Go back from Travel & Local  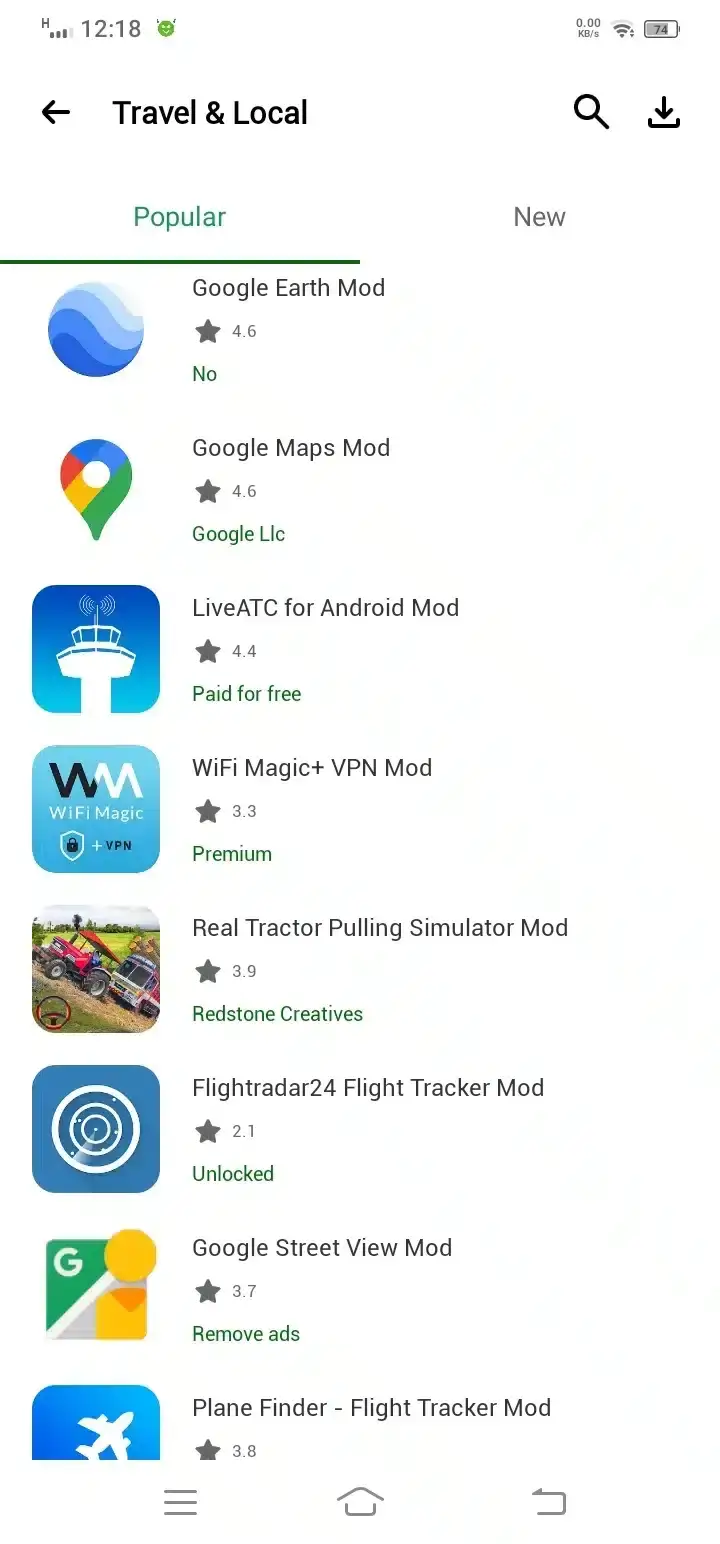pos(56,113)
